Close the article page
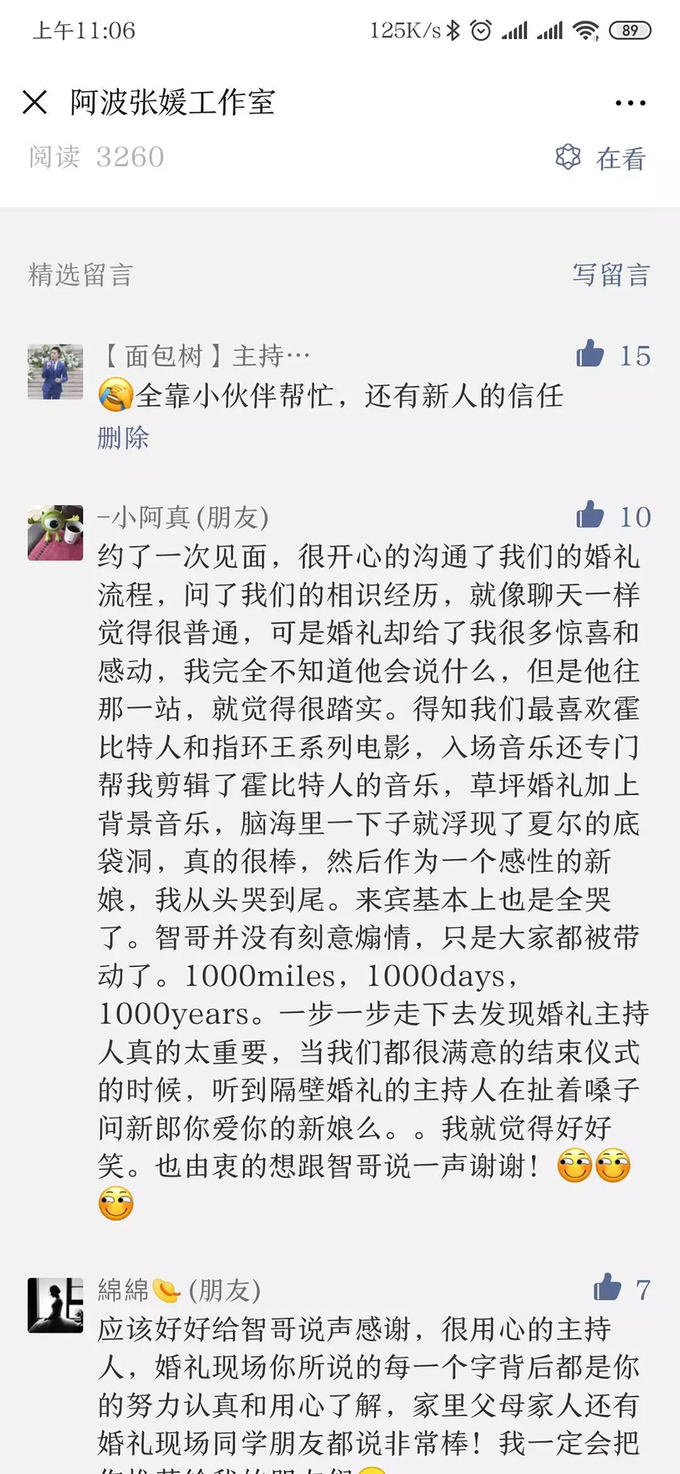The width and height of the screenshot is (680, 1474). tap(35, 102)
